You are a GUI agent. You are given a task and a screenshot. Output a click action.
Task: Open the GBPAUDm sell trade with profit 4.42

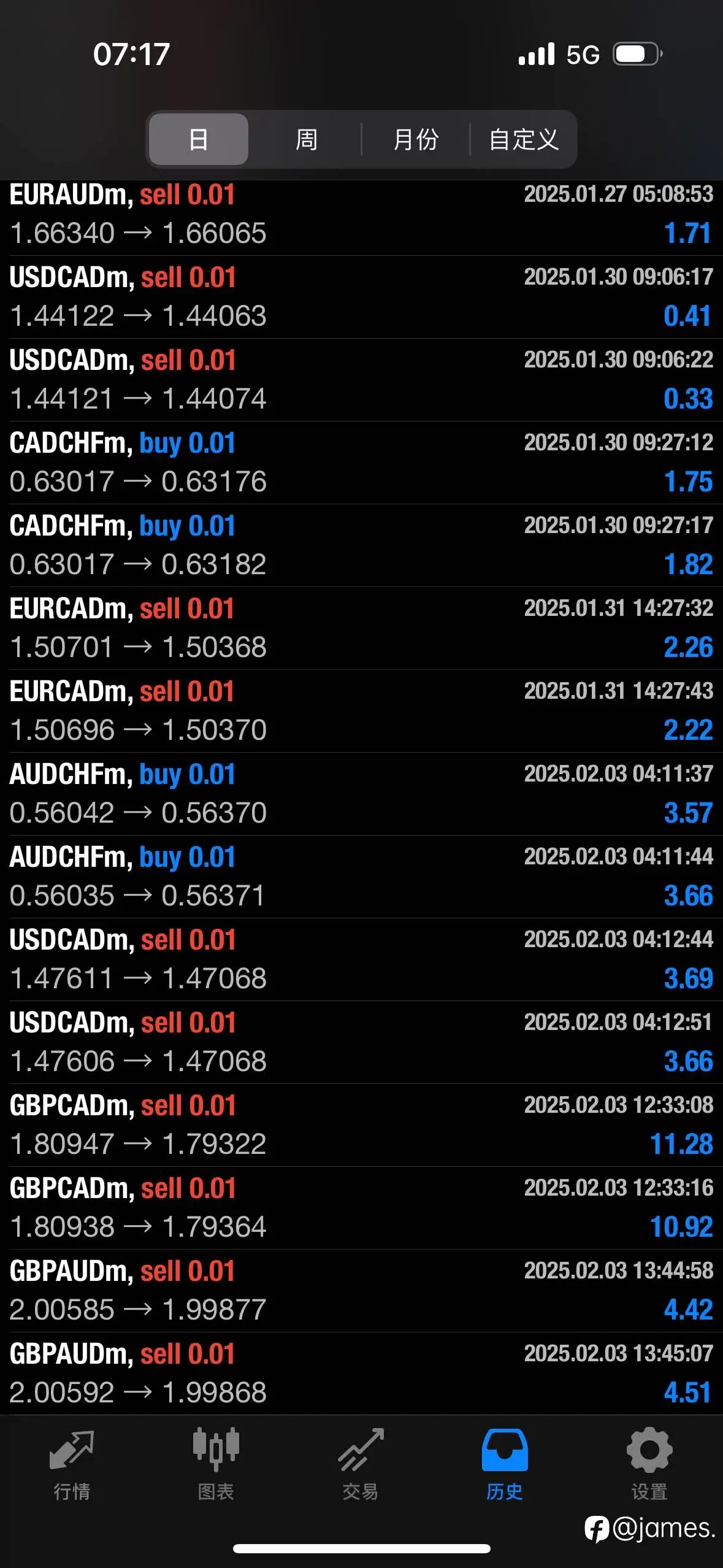click(x=361, y=1291)
